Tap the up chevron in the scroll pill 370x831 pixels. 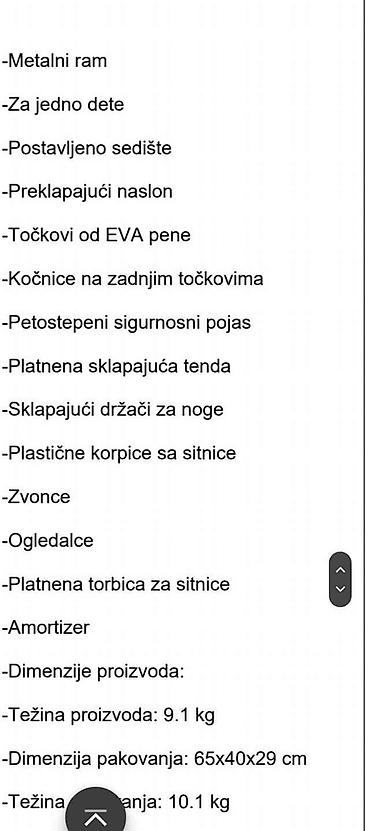coord(340,570)
